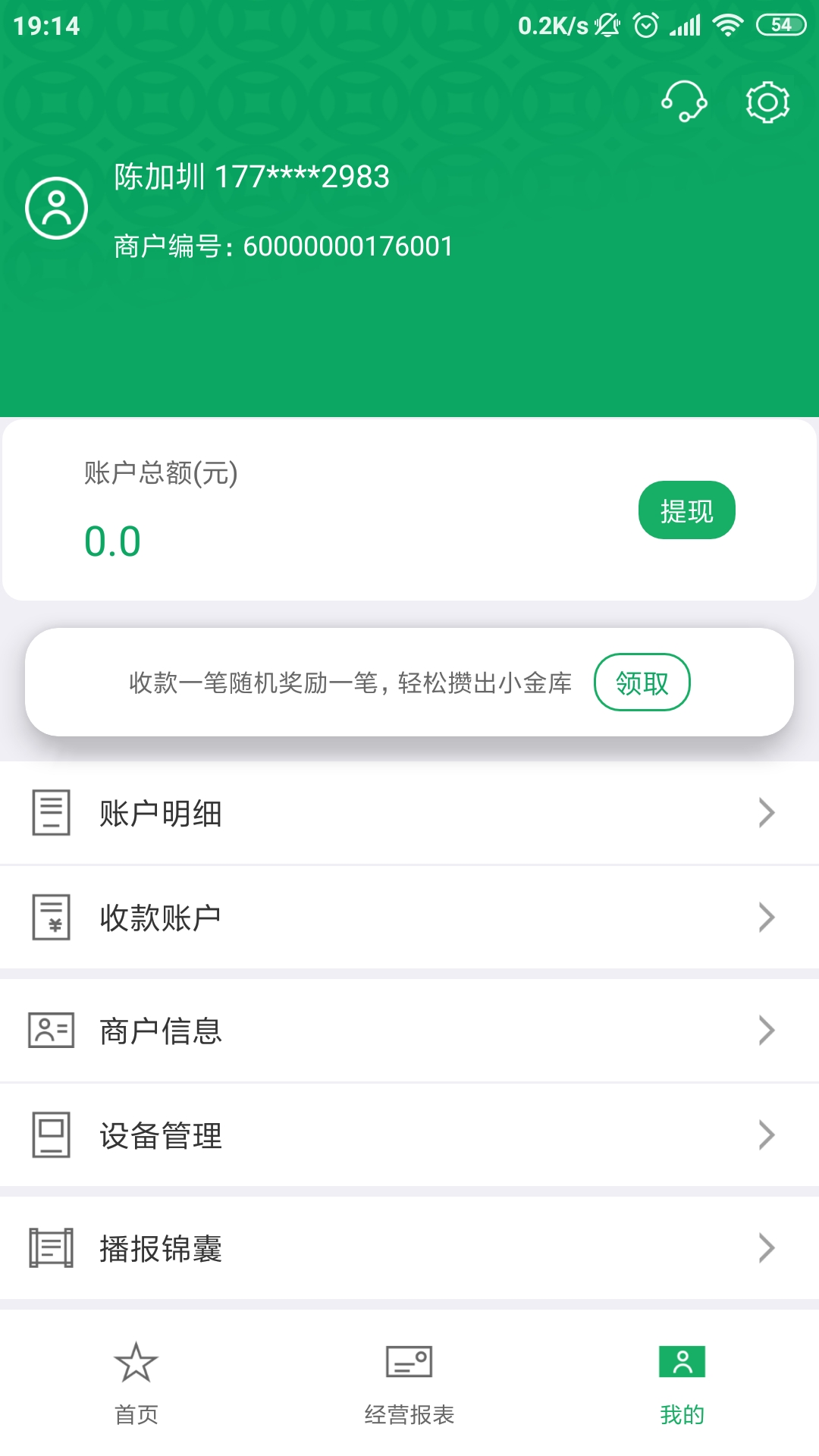Click the profile avatar icon

56,207
